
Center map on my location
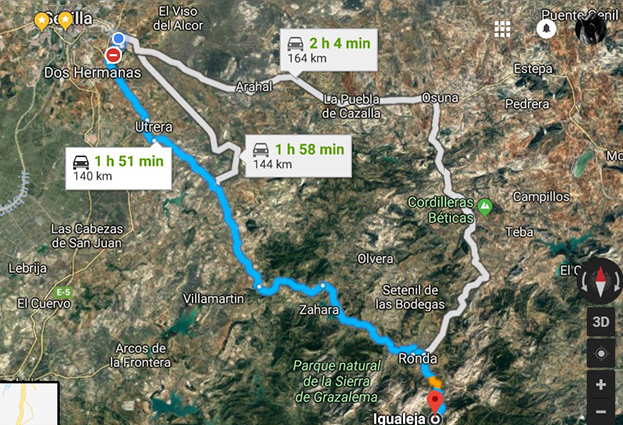point(601,353)
